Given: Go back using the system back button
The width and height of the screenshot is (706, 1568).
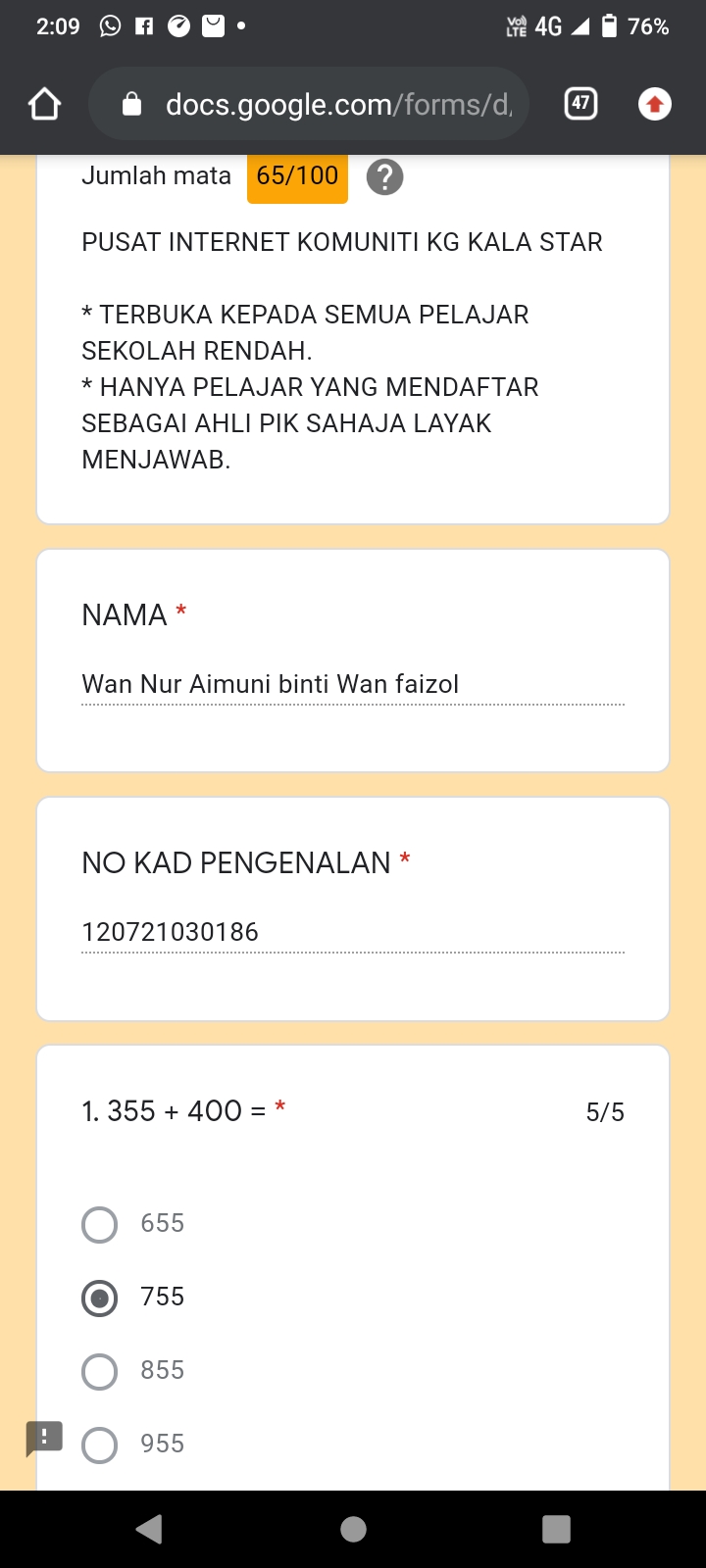Looking at the screenshot, I should (149, 1529).
